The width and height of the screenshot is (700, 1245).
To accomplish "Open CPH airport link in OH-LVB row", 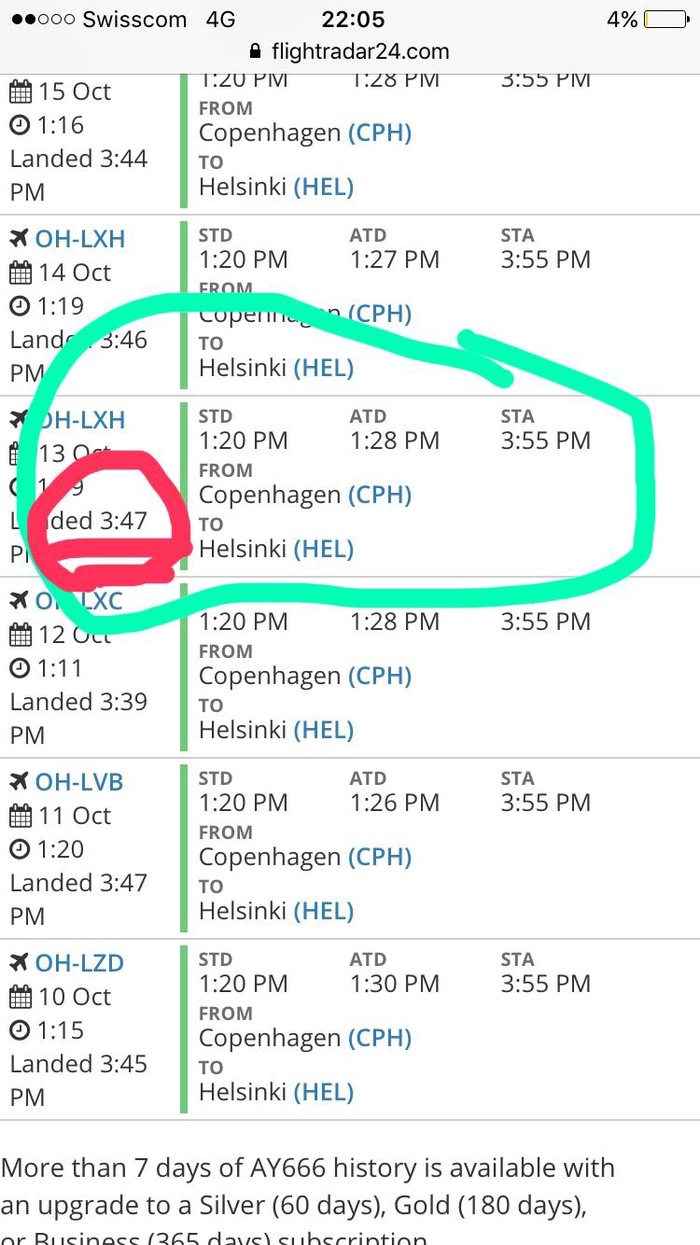I will pos(379,857).
